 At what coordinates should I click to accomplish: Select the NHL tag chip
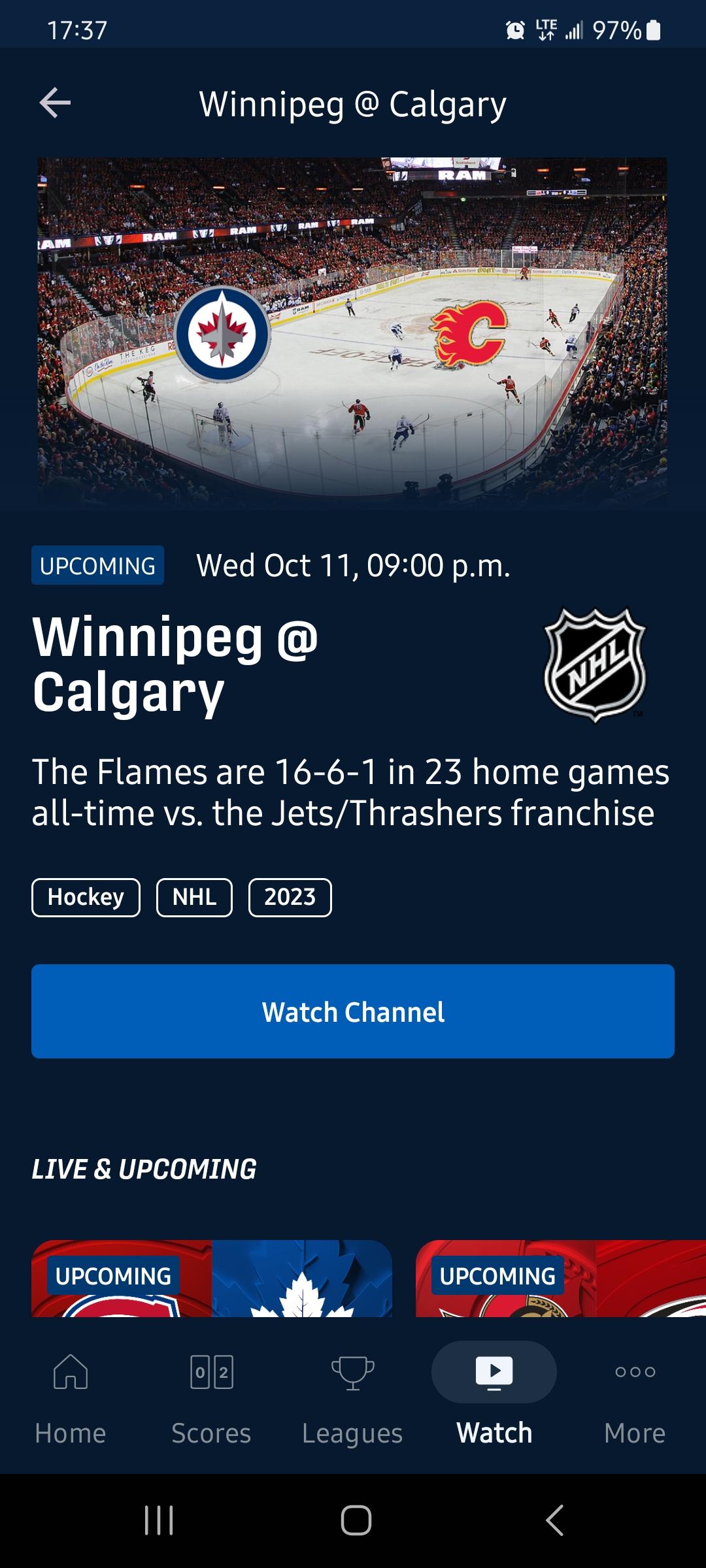click(194, 898)
